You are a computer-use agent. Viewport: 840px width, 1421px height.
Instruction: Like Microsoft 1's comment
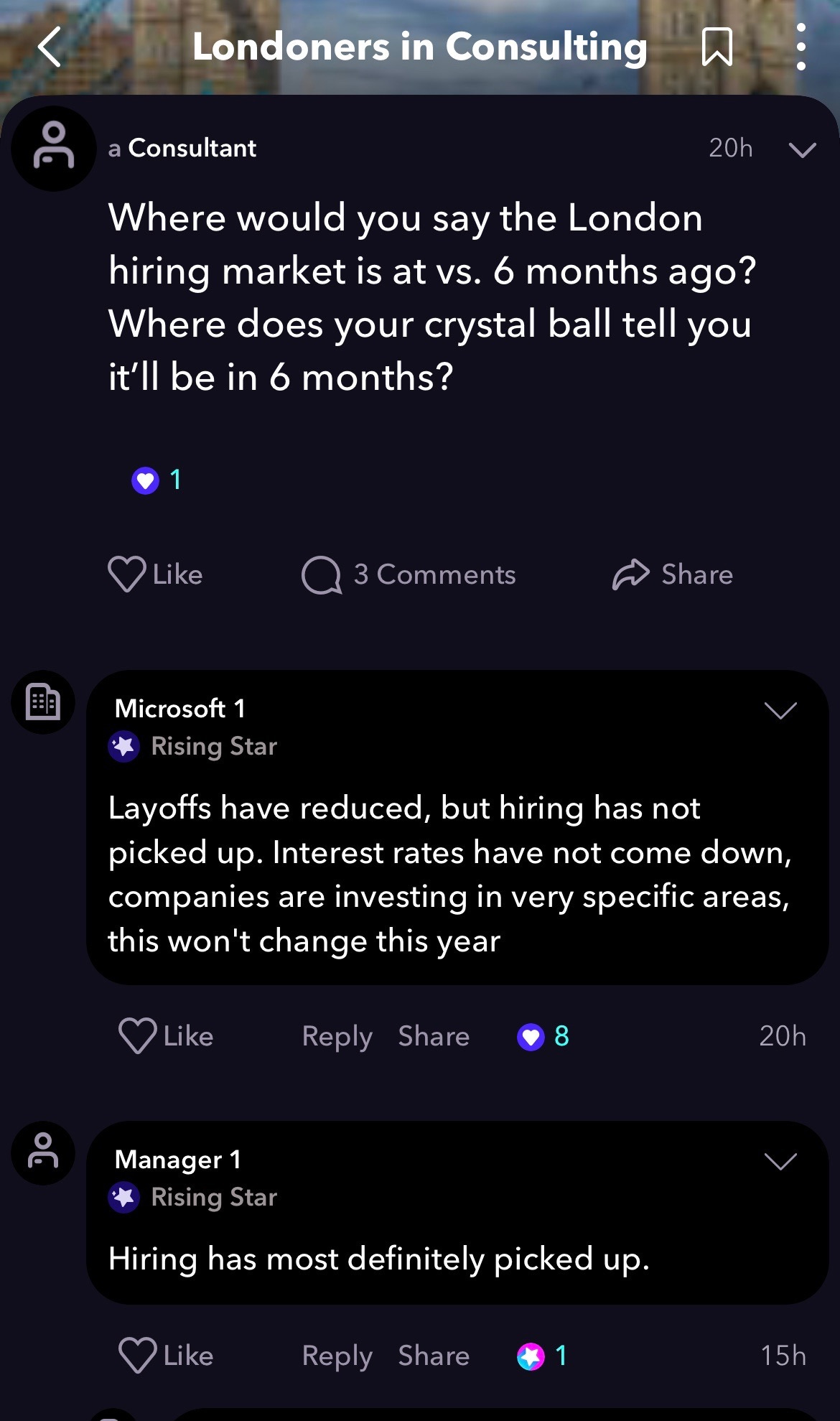pyautogui.click(x=166, y=1036)
